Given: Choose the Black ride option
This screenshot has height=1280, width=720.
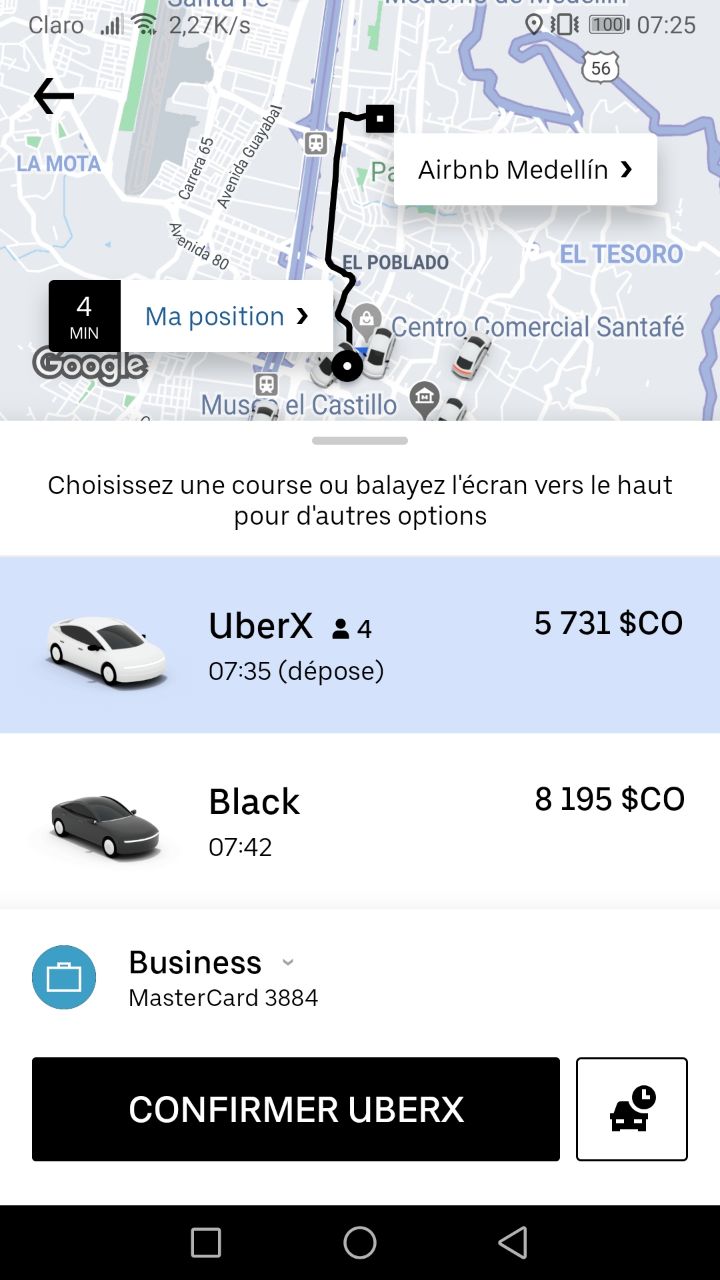Looking at the screenshot, I should (x=360, y=822).
